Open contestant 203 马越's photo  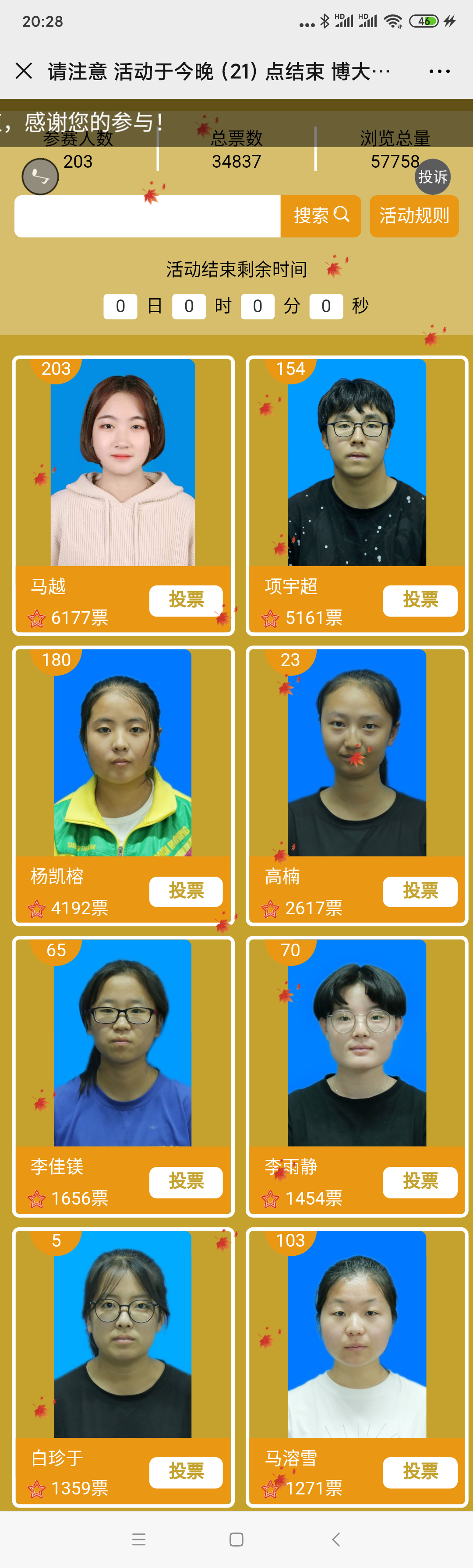coord(122,463)
